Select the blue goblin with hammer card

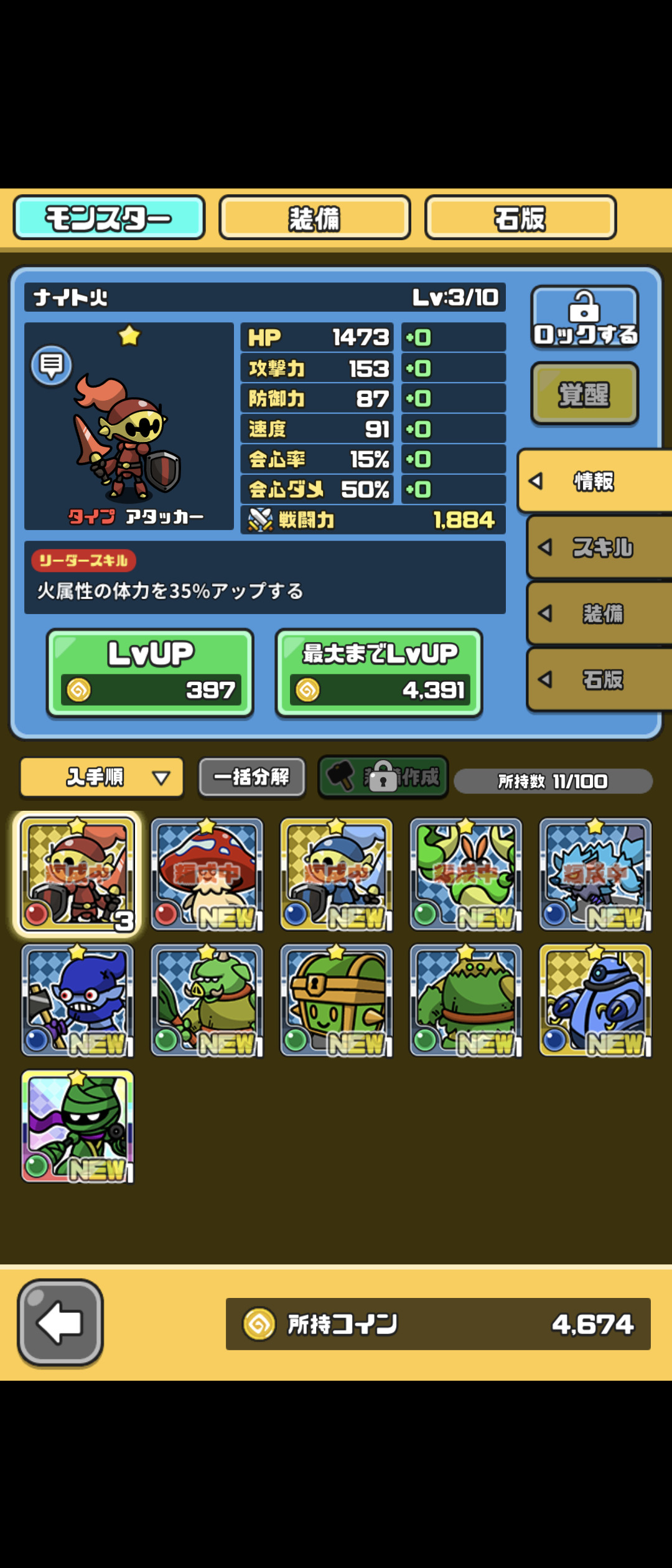(x=78, y=1001)
